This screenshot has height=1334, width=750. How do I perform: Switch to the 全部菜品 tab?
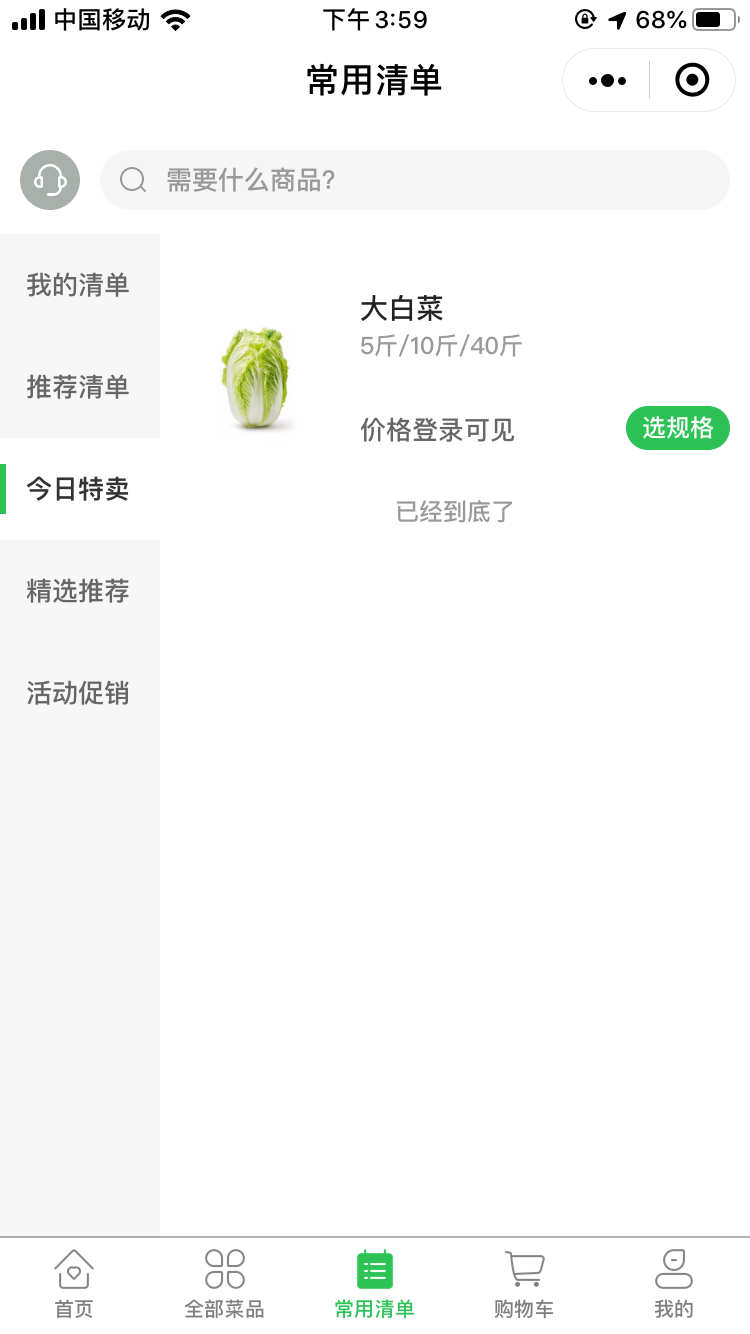point(224,1283)
